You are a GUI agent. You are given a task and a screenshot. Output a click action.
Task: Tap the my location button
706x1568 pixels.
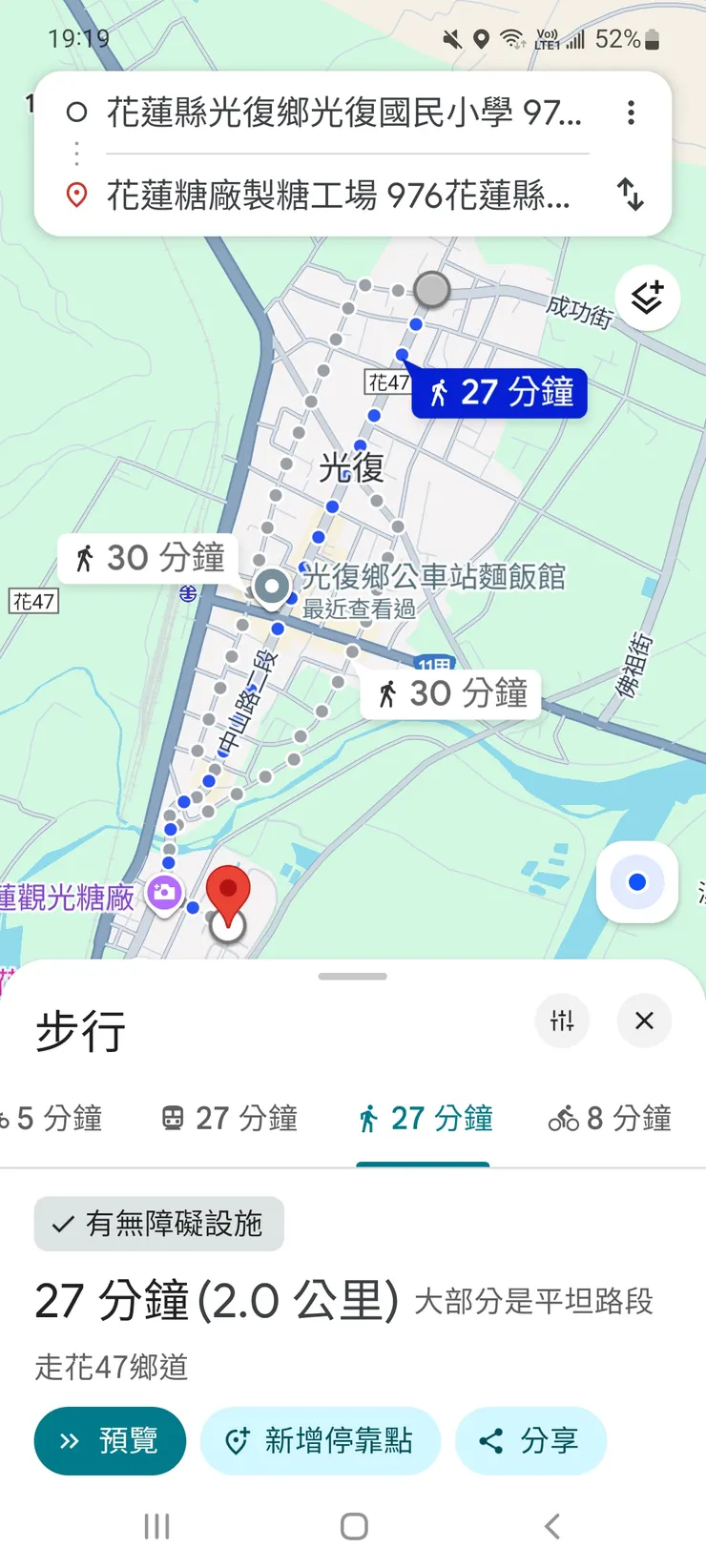point(636,883)
